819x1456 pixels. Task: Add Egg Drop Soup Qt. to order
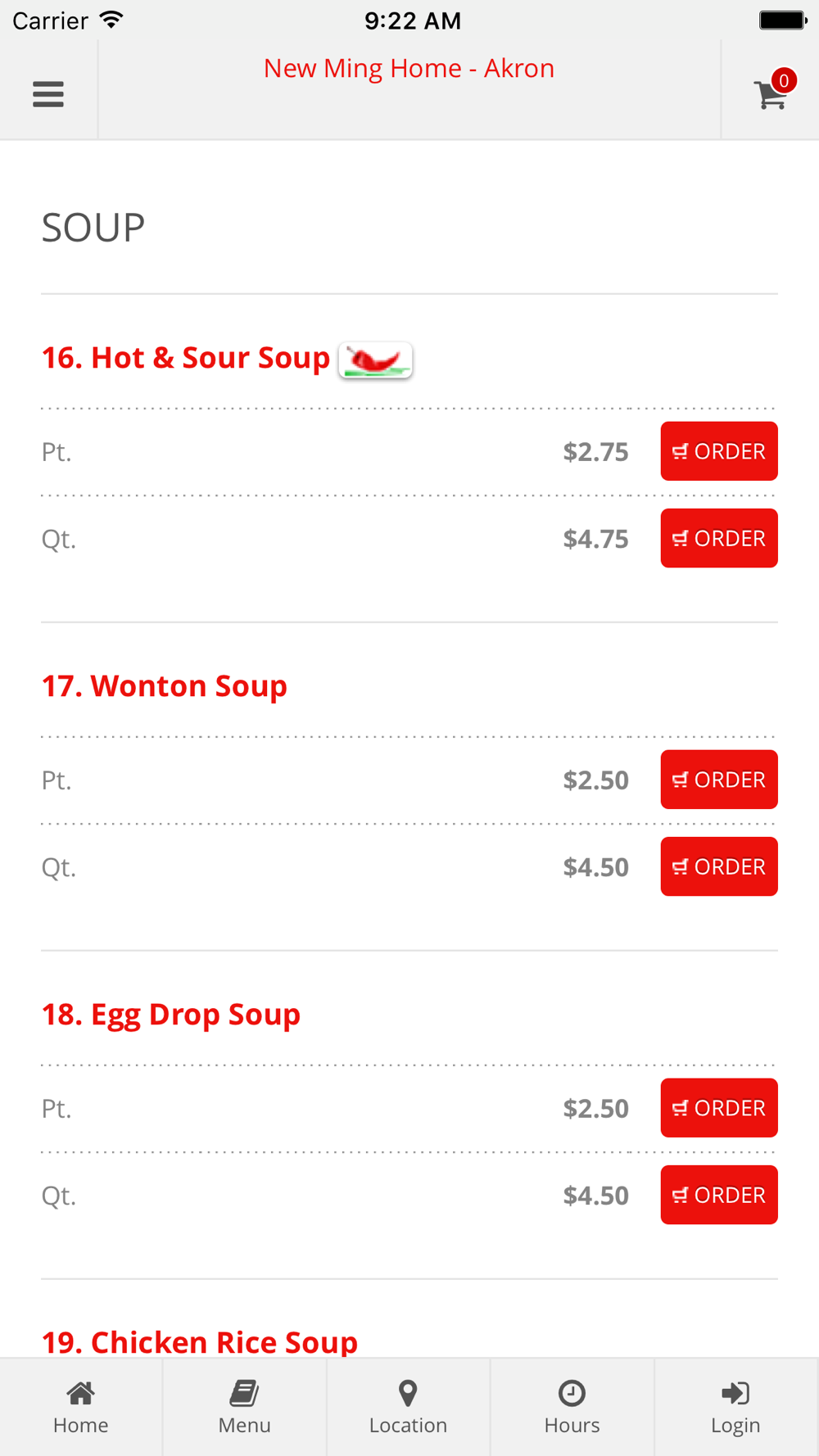pyautogui.click(x=718, y=1195)
